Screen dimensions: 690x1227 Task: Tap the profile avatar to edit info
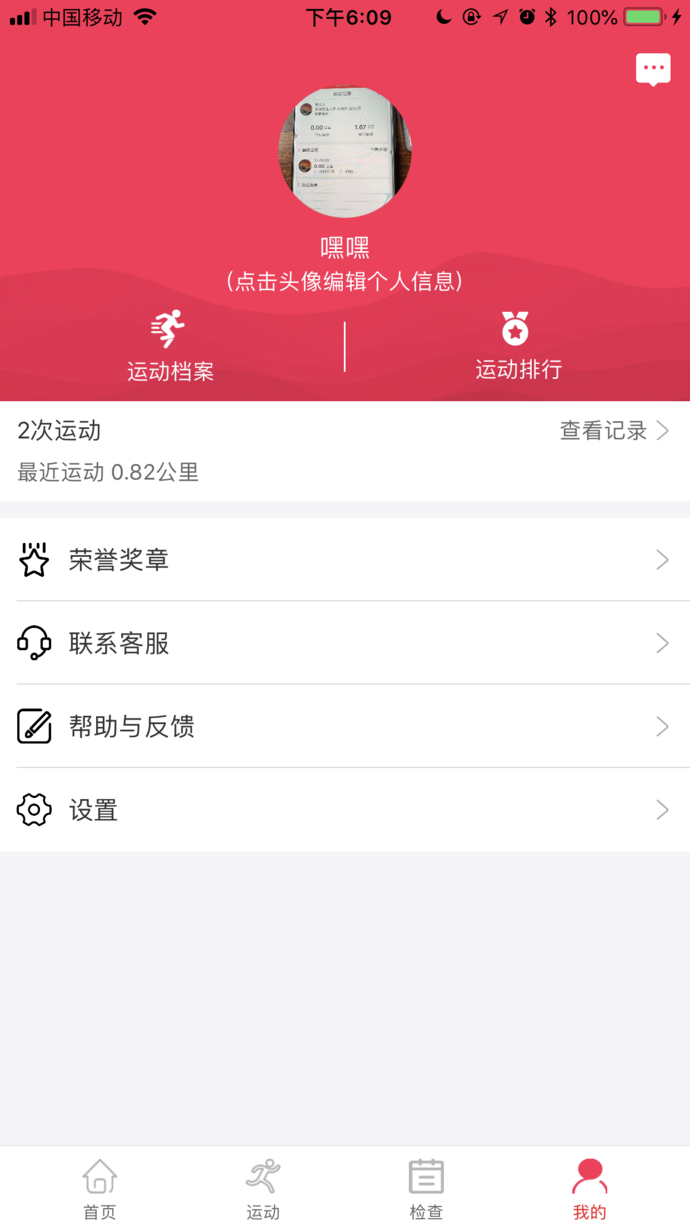[x=344, y=152]
